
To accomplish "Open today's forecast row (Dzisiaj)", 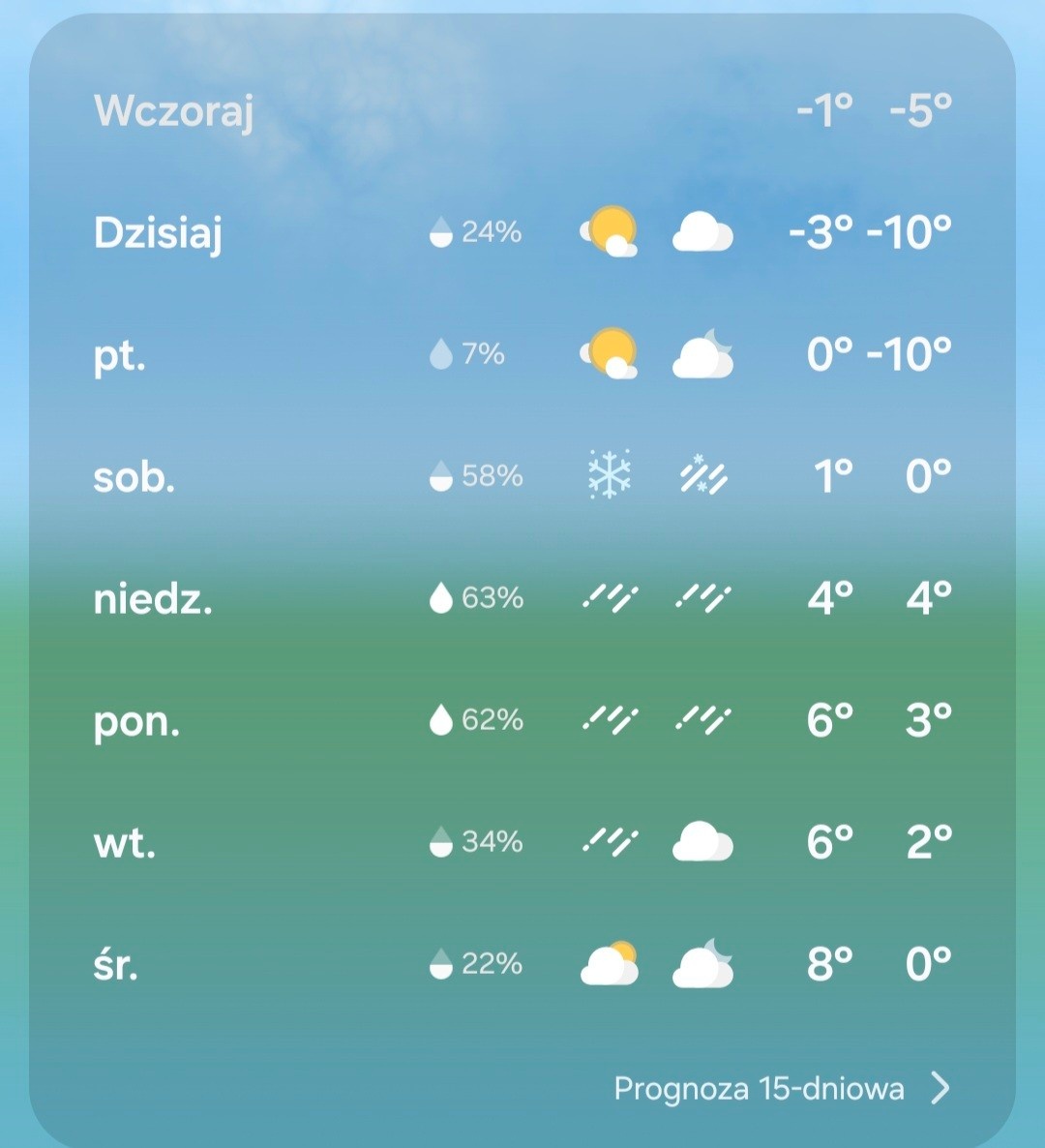I will (522, 233).
